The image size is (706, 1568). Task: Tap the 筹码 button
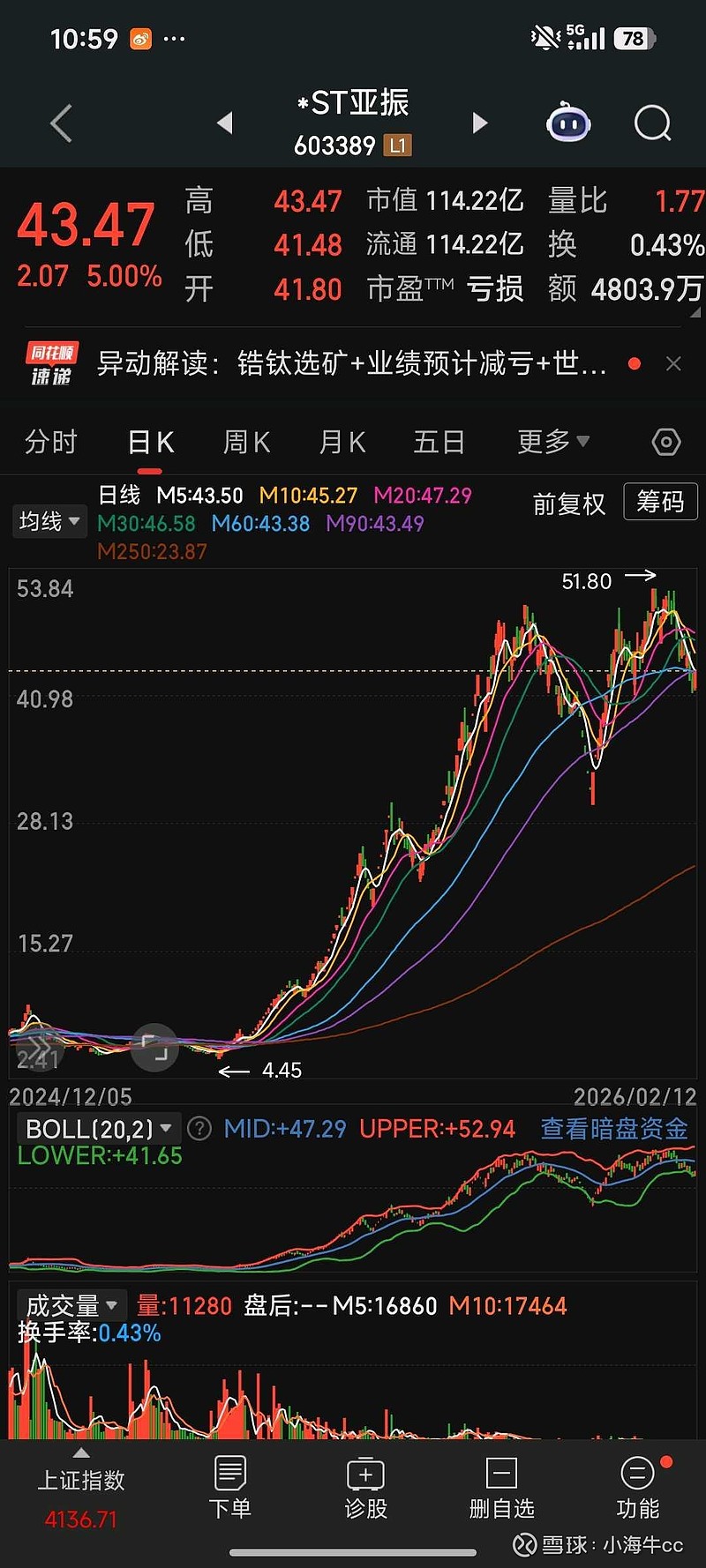pyautogui.click(x=660, y=502)
